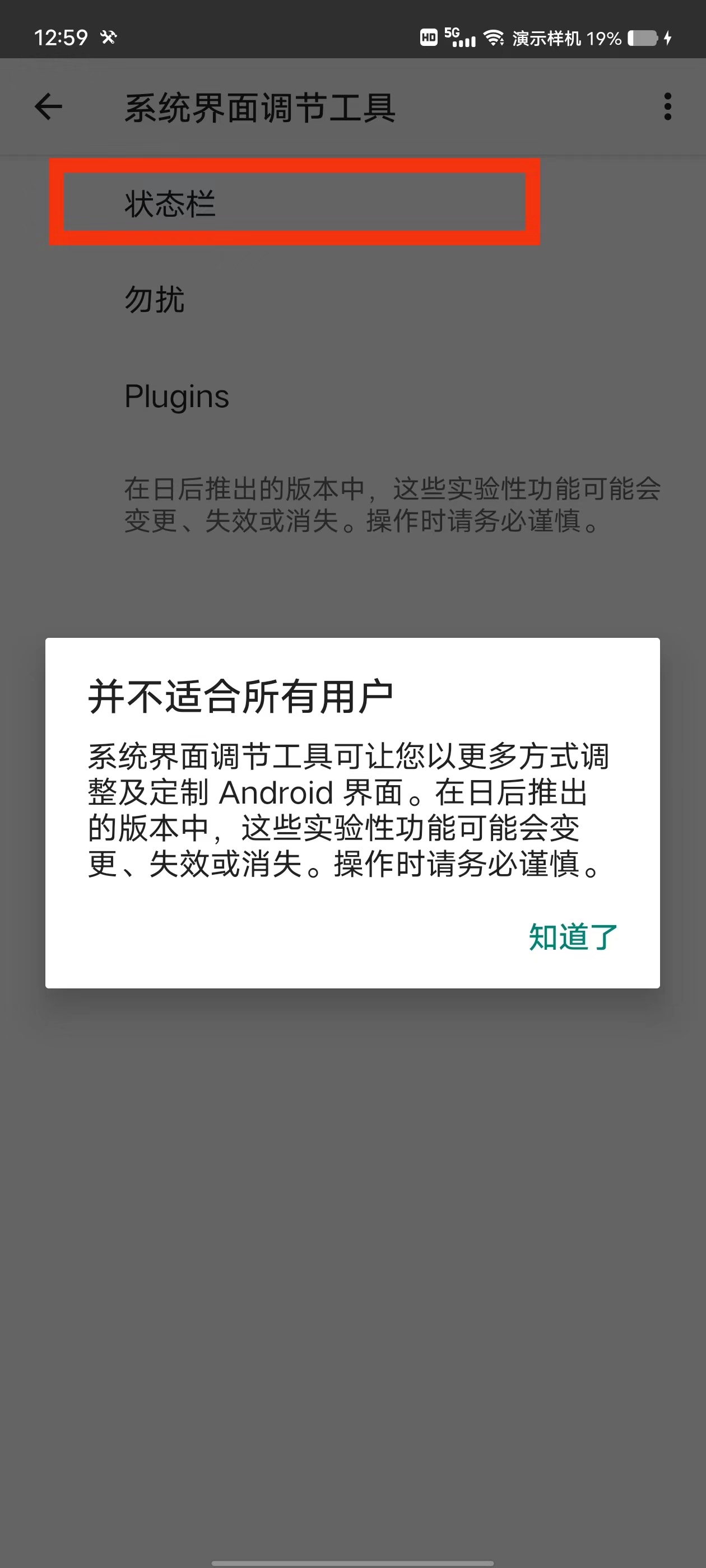Open the Plugins option
The image size is (706, 1568).
tap(176, 397)
